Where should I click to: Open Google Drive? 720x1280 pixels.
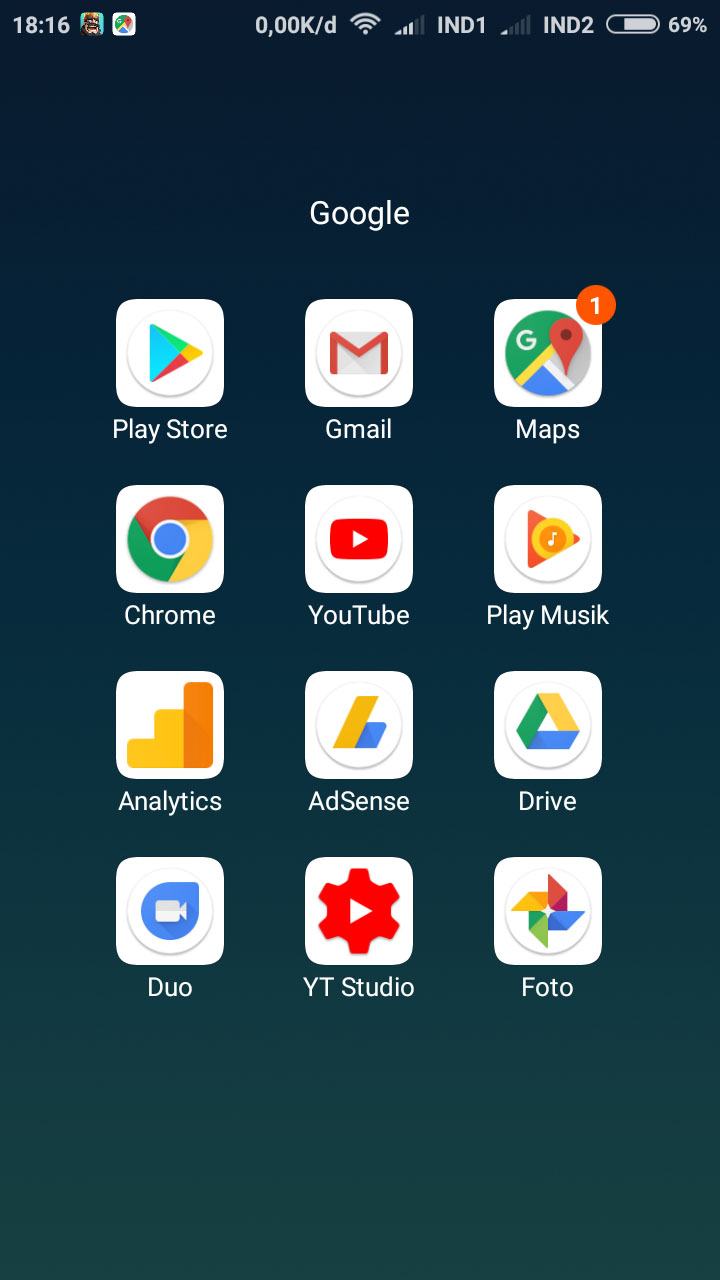548,725
